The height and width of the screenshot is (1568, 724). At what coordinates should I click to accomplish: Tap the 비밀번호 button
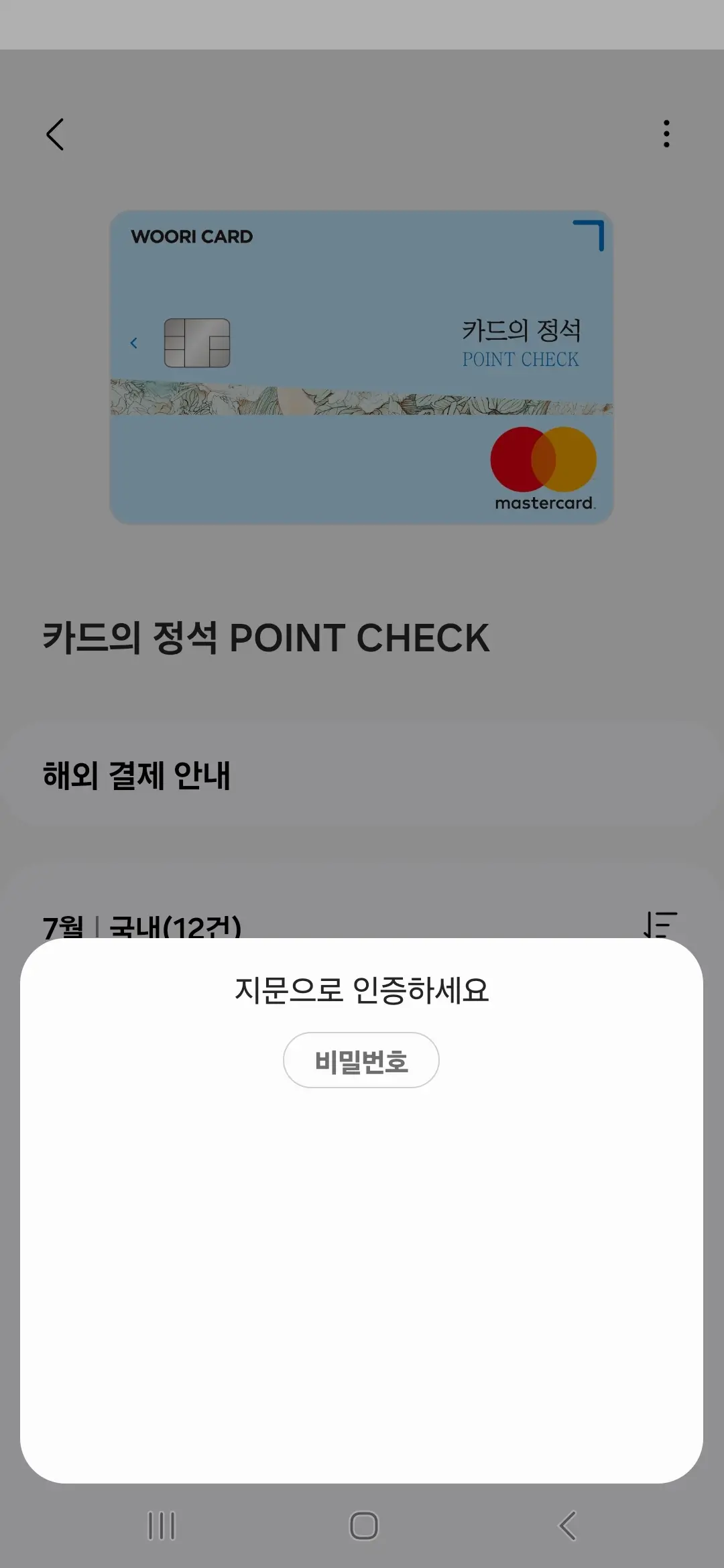click(x=361, y=1060)
